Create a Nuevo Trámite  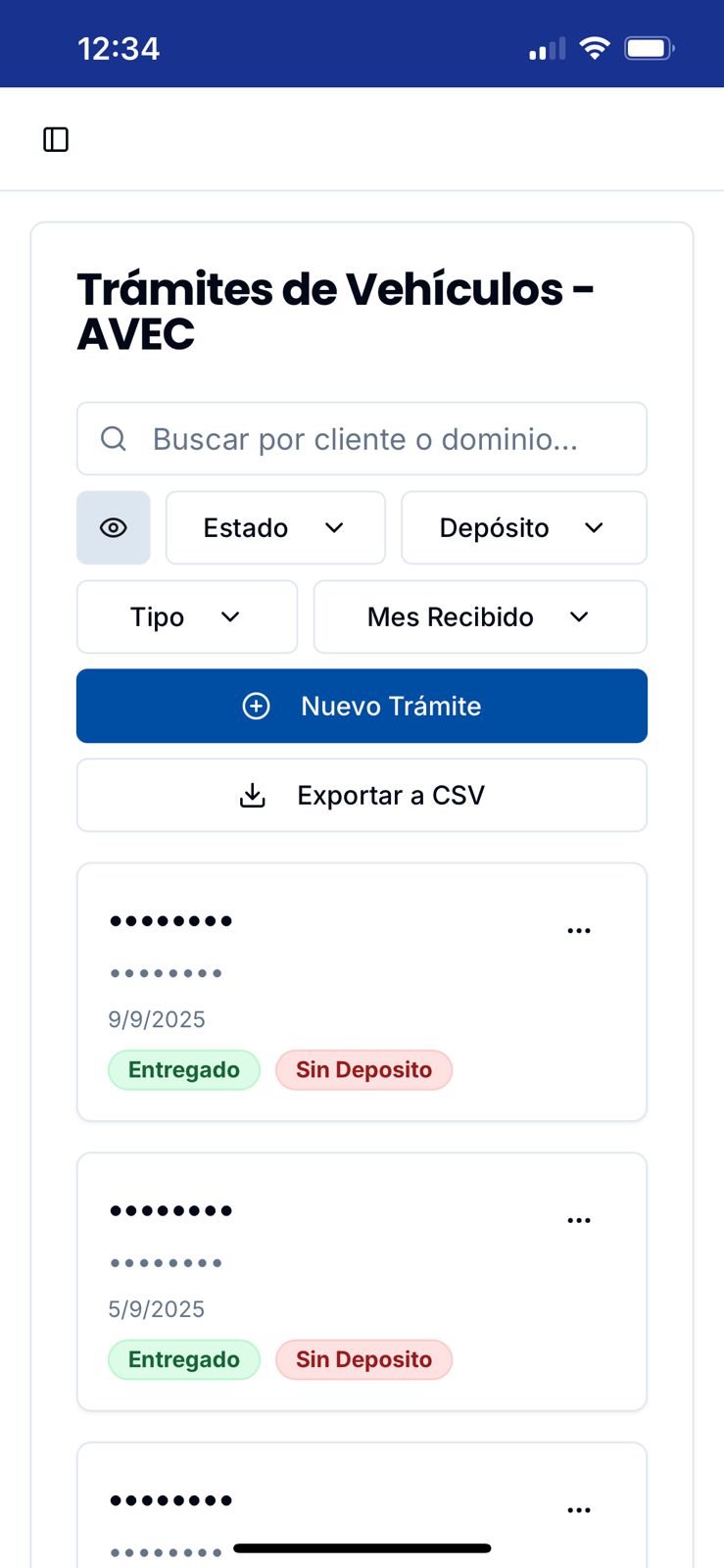(362, 706)
